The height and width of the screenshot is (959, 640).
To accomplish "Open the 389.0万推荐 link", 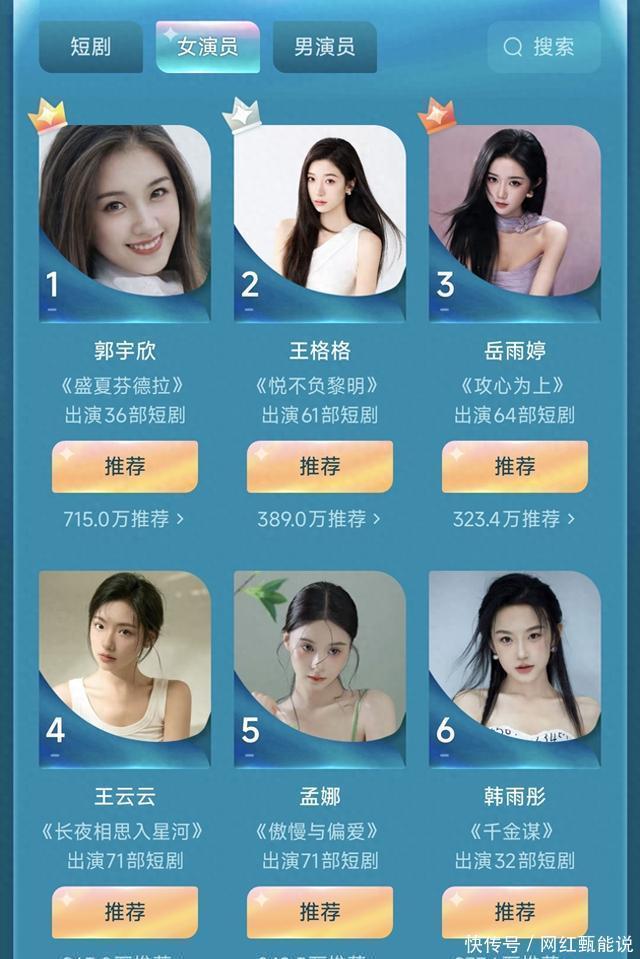I will coord(320,519).
